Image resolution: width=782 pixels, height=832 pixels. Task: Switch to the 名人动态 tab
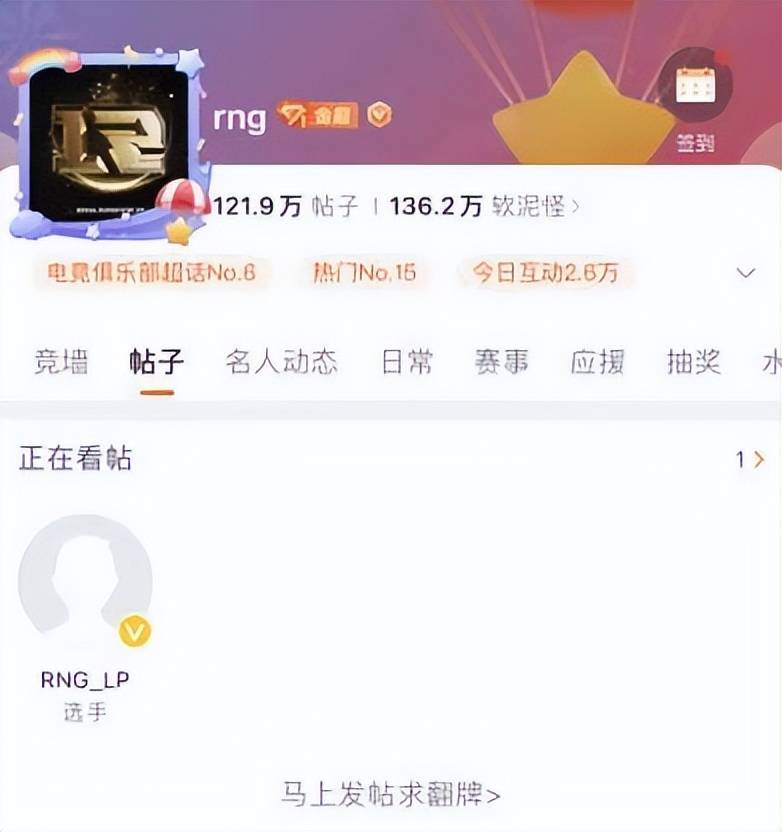click(281, 362)
